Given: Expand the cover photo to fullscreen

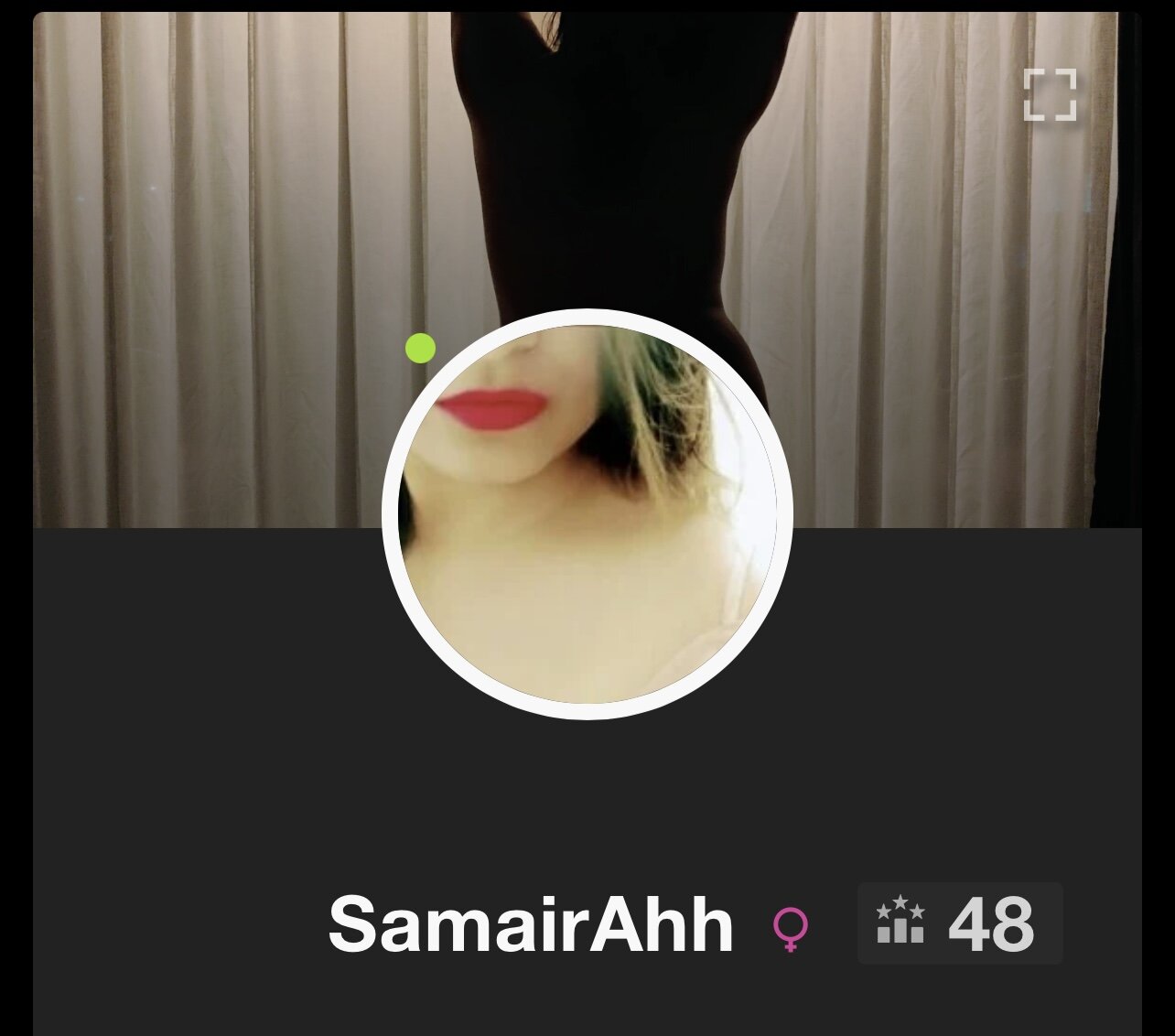Looking at the screenshot, I should (1050, 94).
